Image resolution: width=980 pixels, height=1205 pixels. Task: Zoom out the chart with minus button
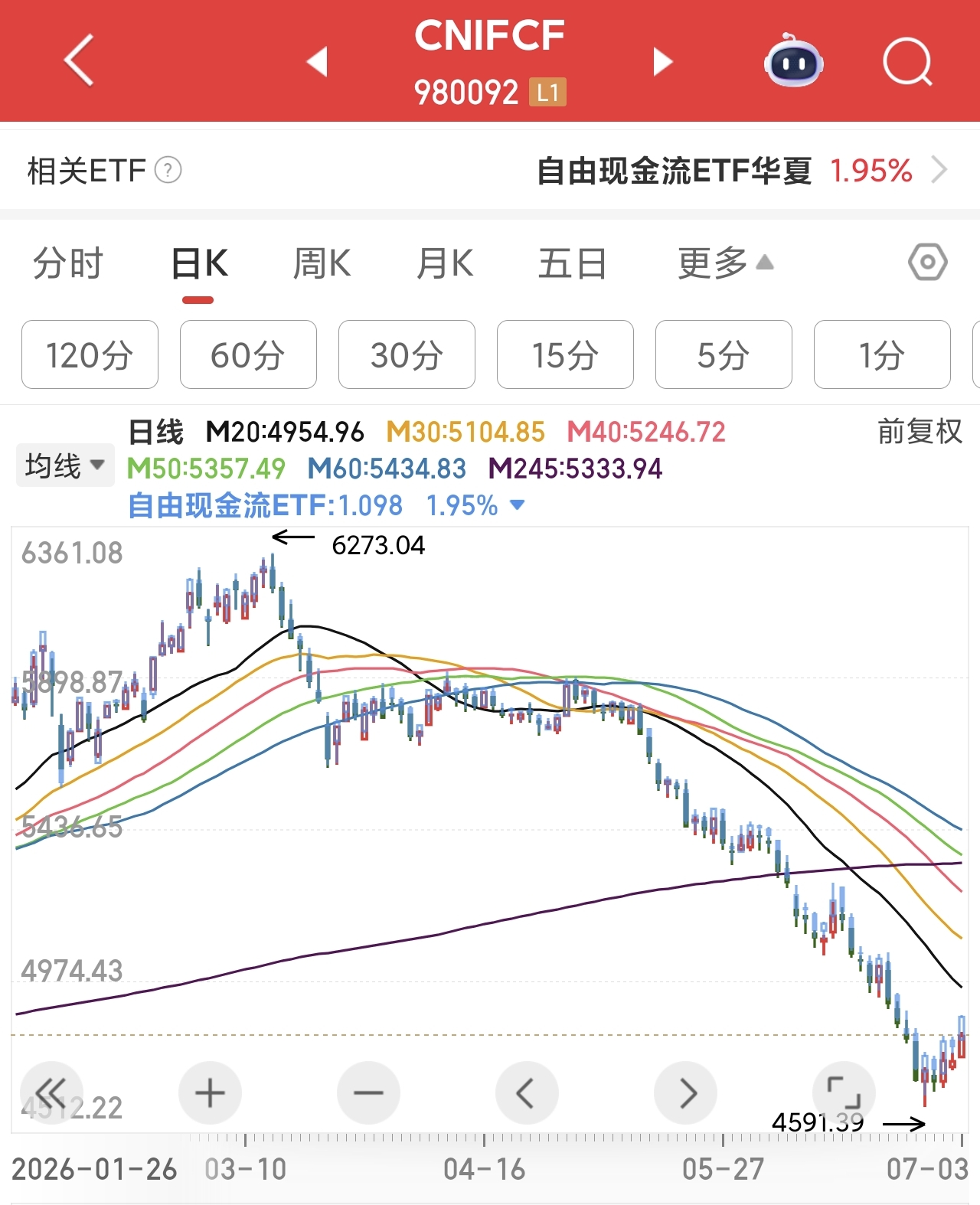(x=368, y=1092)
